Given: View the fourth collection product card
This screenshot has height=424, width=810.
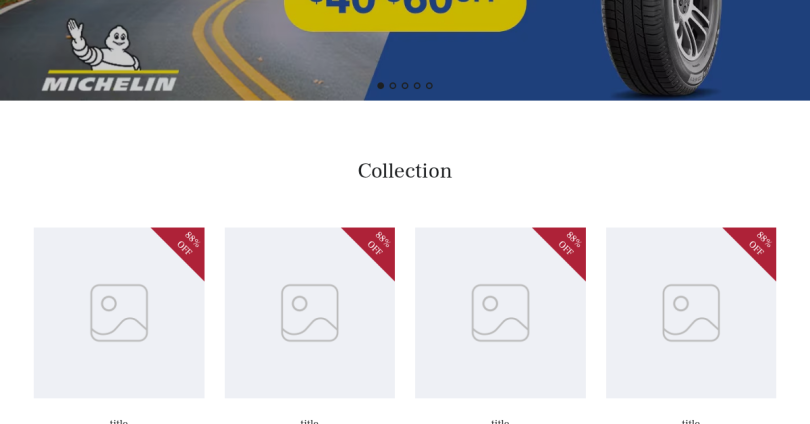Looking at the screenshot, I should pos(691,313).
